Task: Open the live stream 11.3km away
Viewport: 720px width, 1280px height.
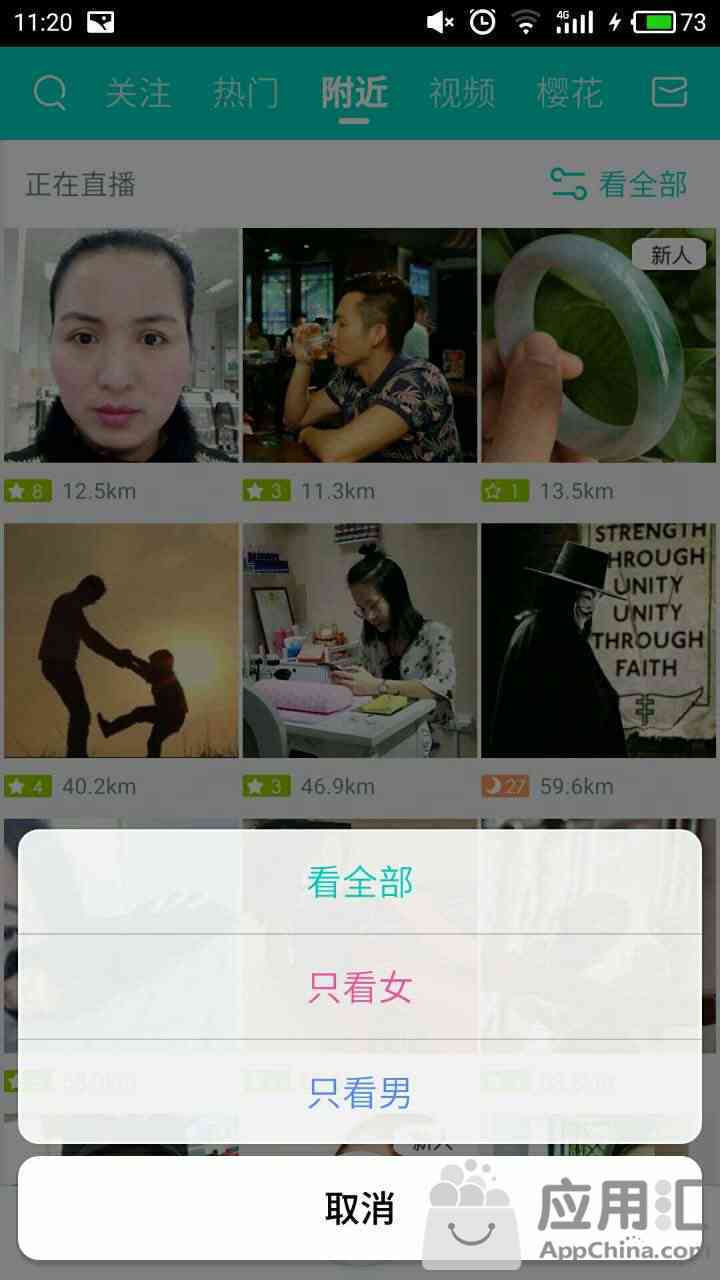Action: (x=360, y=345)
